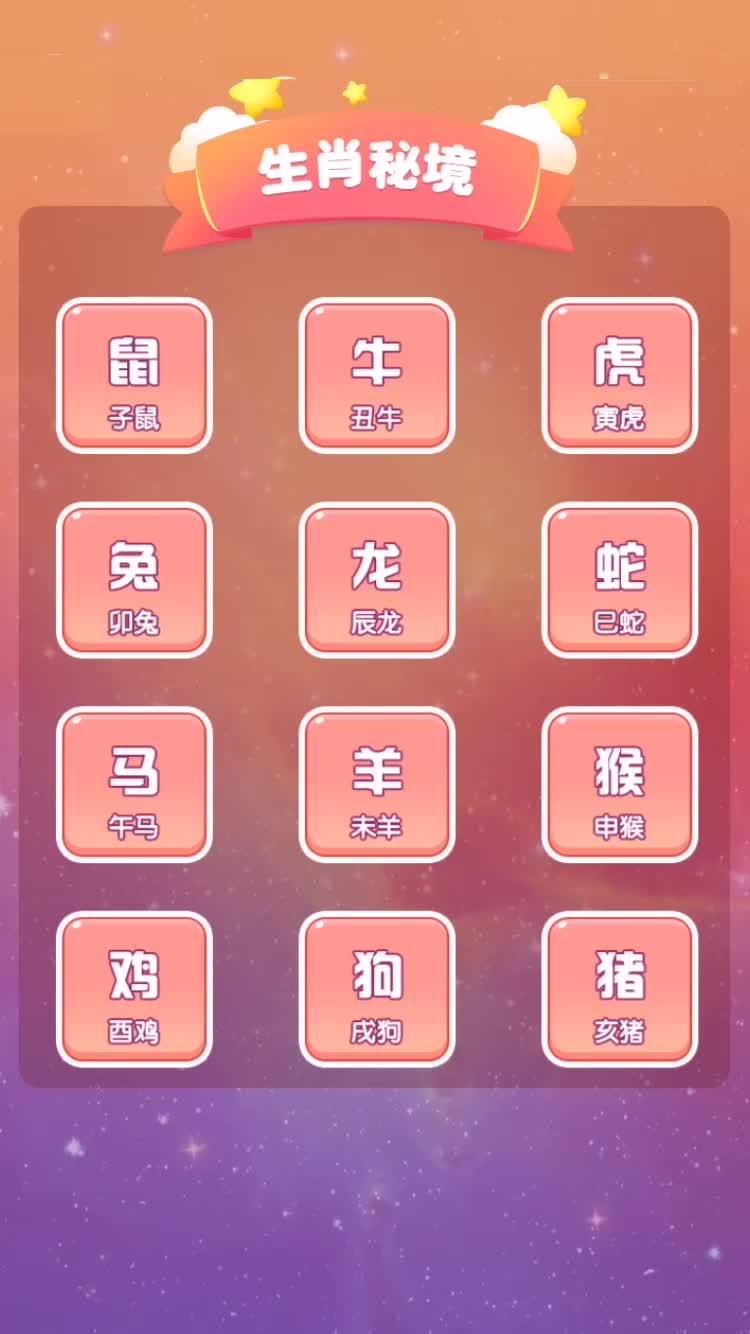Select the 巳蛇 (Snake) zodiac tile
The width and height of the screenshot is (750, 1334).
(620, 580)
